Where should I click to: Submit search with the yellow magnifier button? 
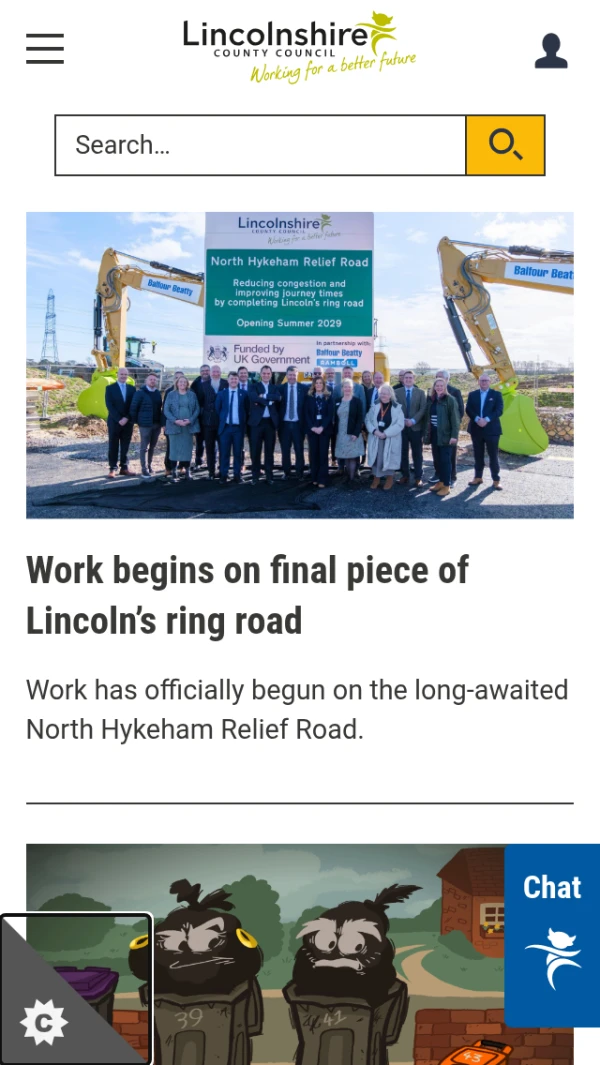click(x=505, y=145)
